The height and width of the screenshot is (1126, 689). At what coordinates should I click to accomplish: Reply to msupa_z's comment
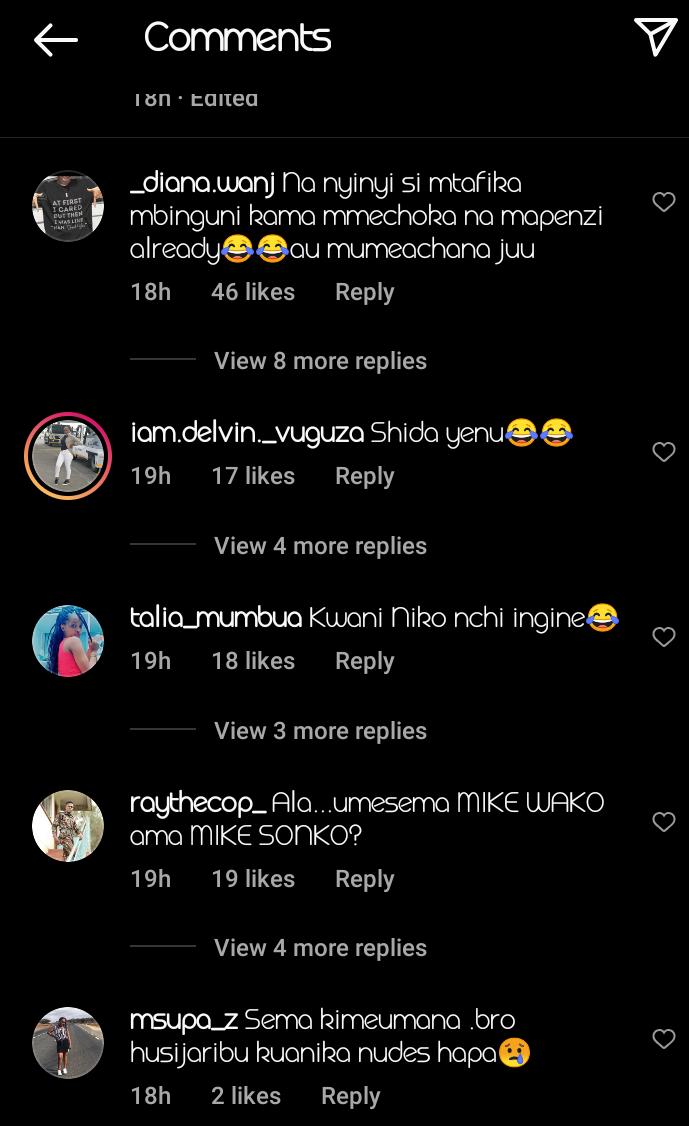(351, 1096)
